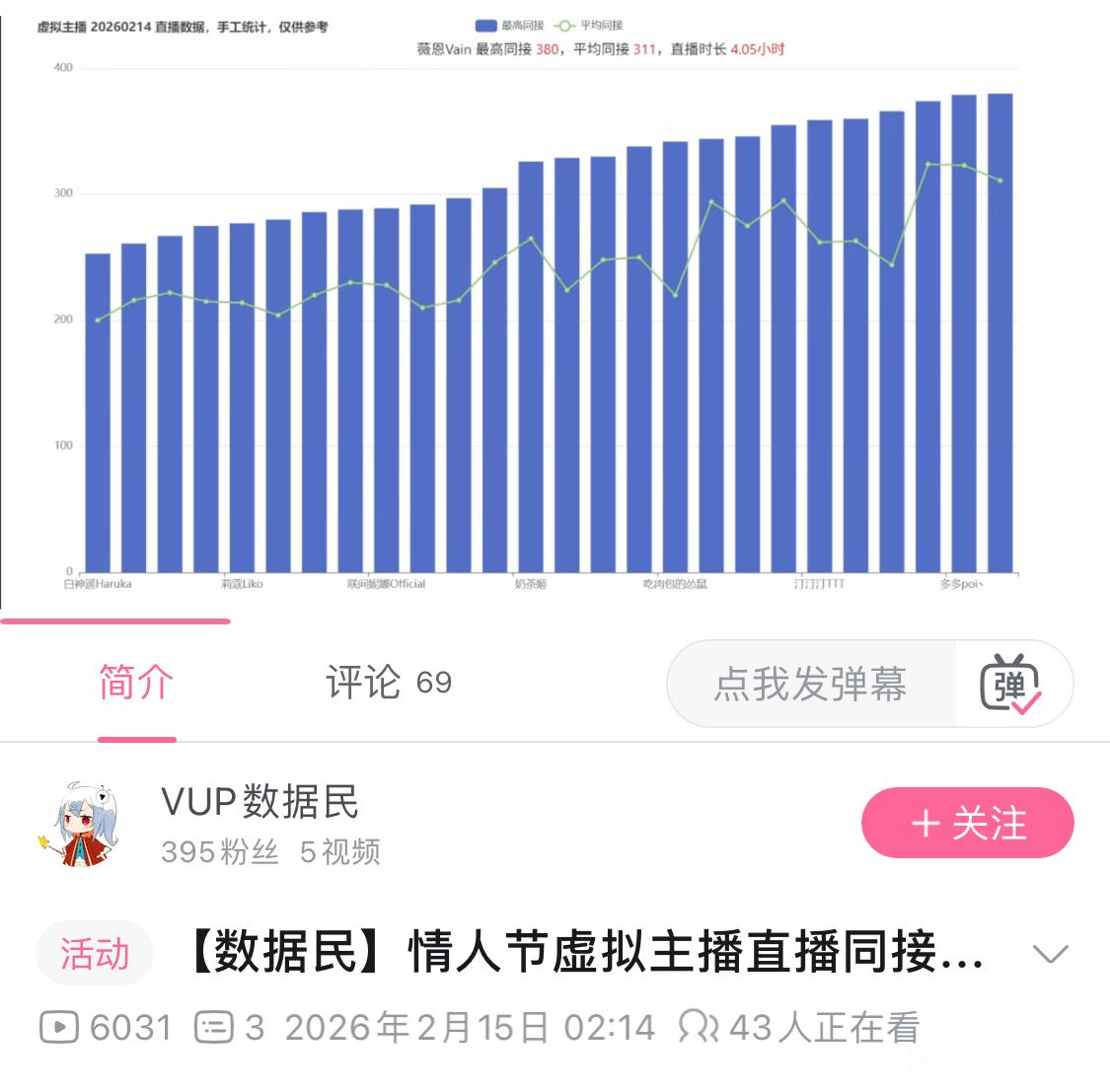Toggle the danmaku display icon
1110x1092 pixels.
click(x=1010, y=685)
